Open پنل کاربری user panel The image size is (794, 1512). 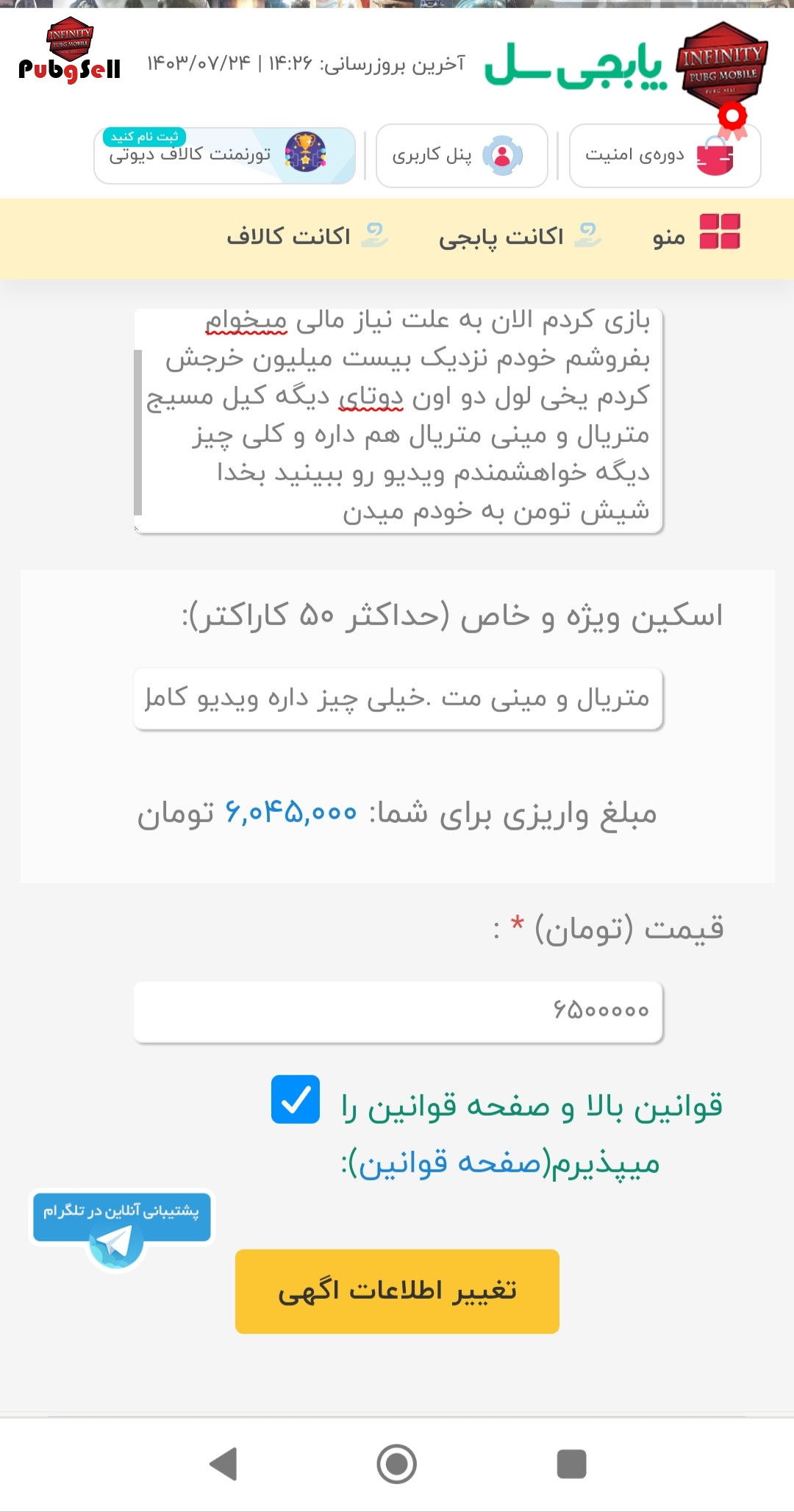(462, 155)
